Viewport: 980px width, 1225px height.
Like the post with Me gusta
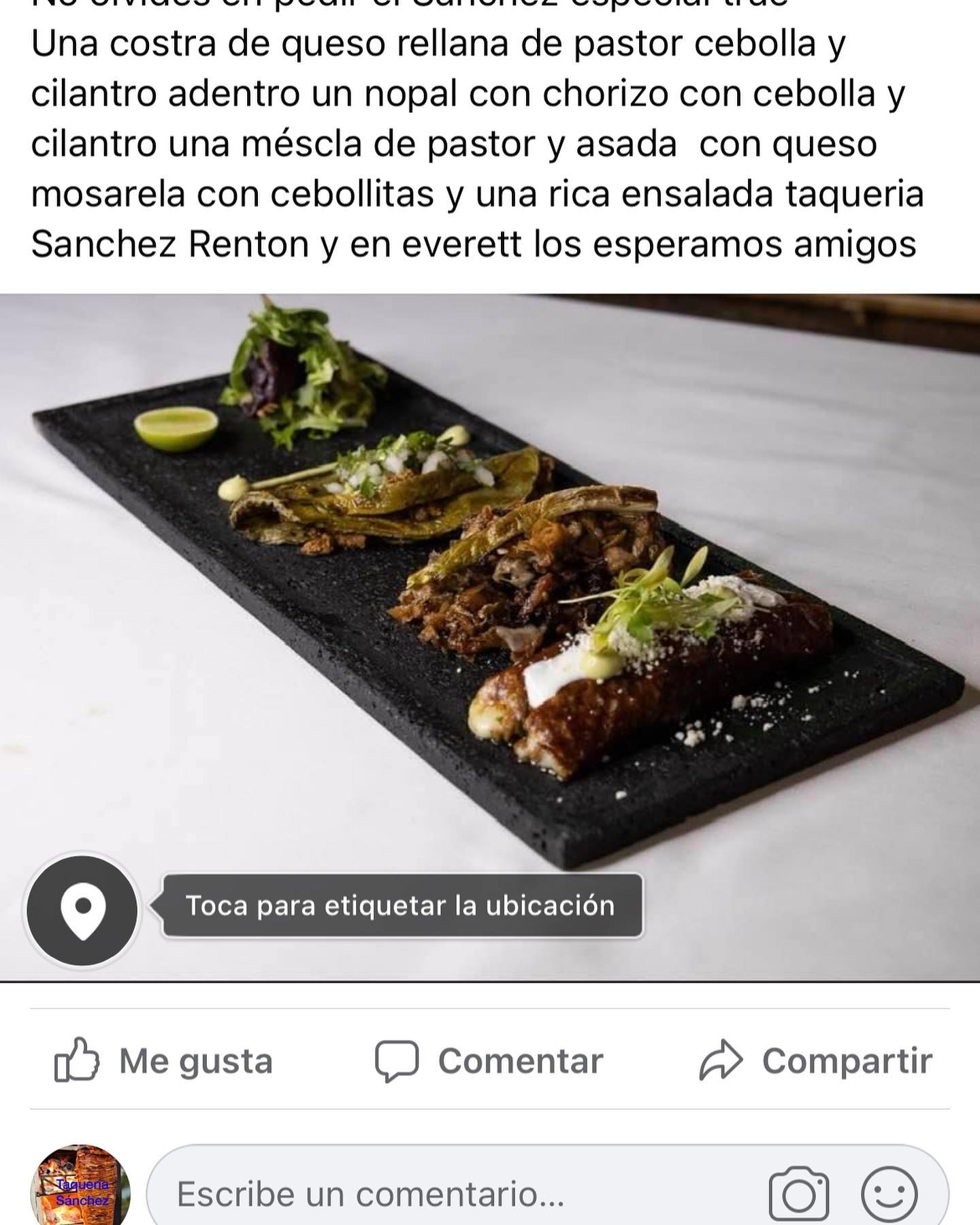[x=163, y=1060]
